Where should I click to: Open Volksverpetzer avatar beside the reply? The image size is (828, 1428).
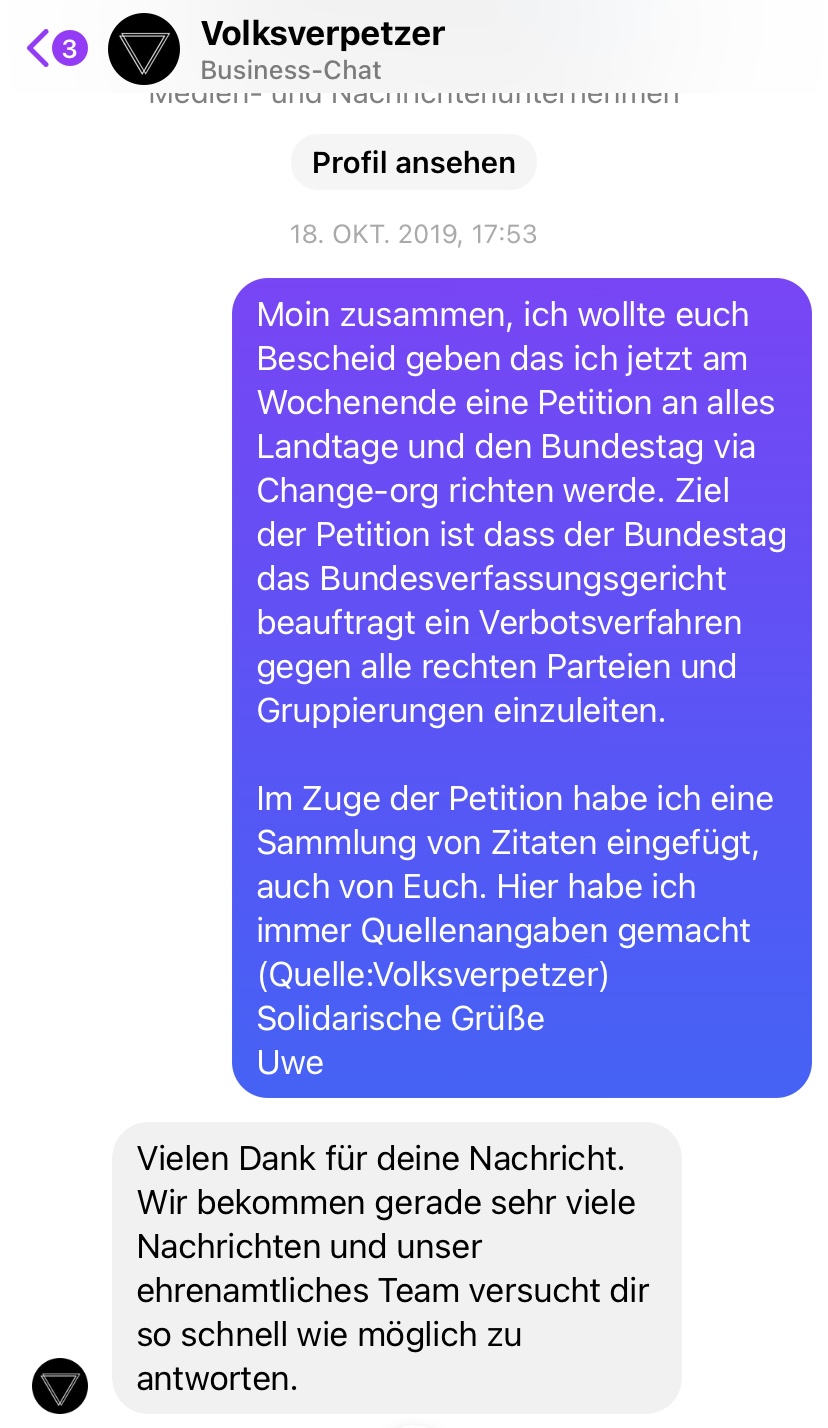click(60, 1385)
